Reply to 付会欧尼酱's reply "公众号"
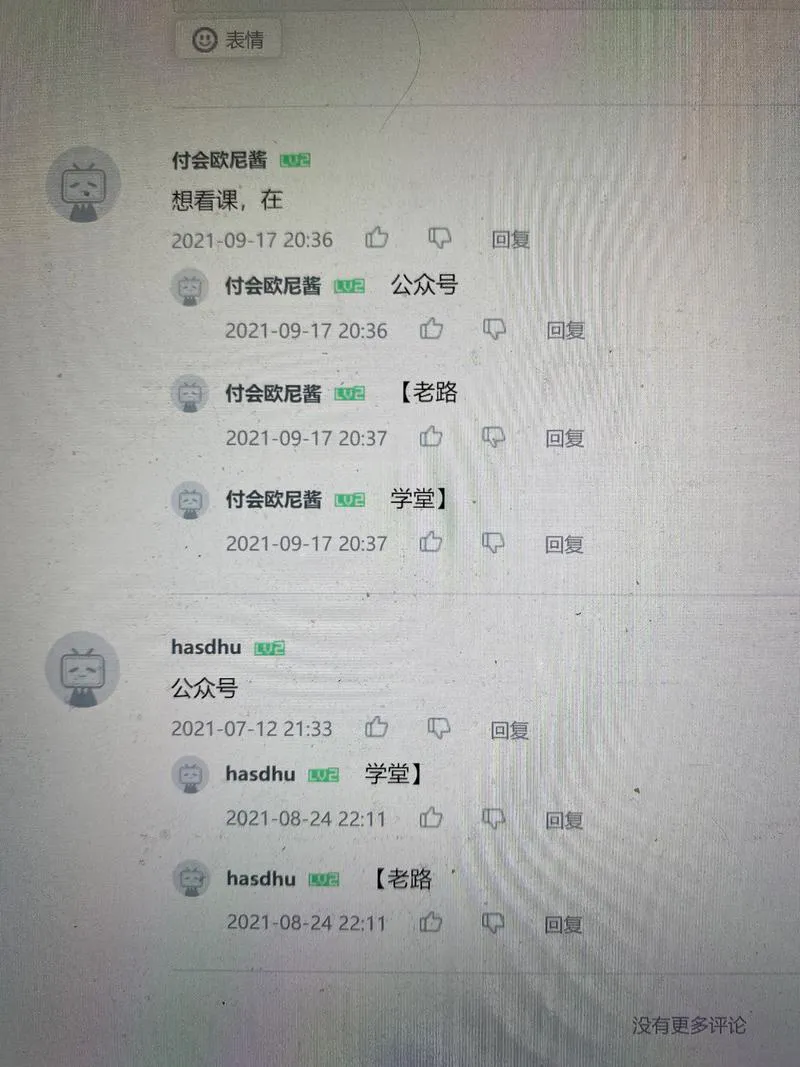The height and width of the screenshot is (1067, 800). pyautogui.click(x=565, y=330)
